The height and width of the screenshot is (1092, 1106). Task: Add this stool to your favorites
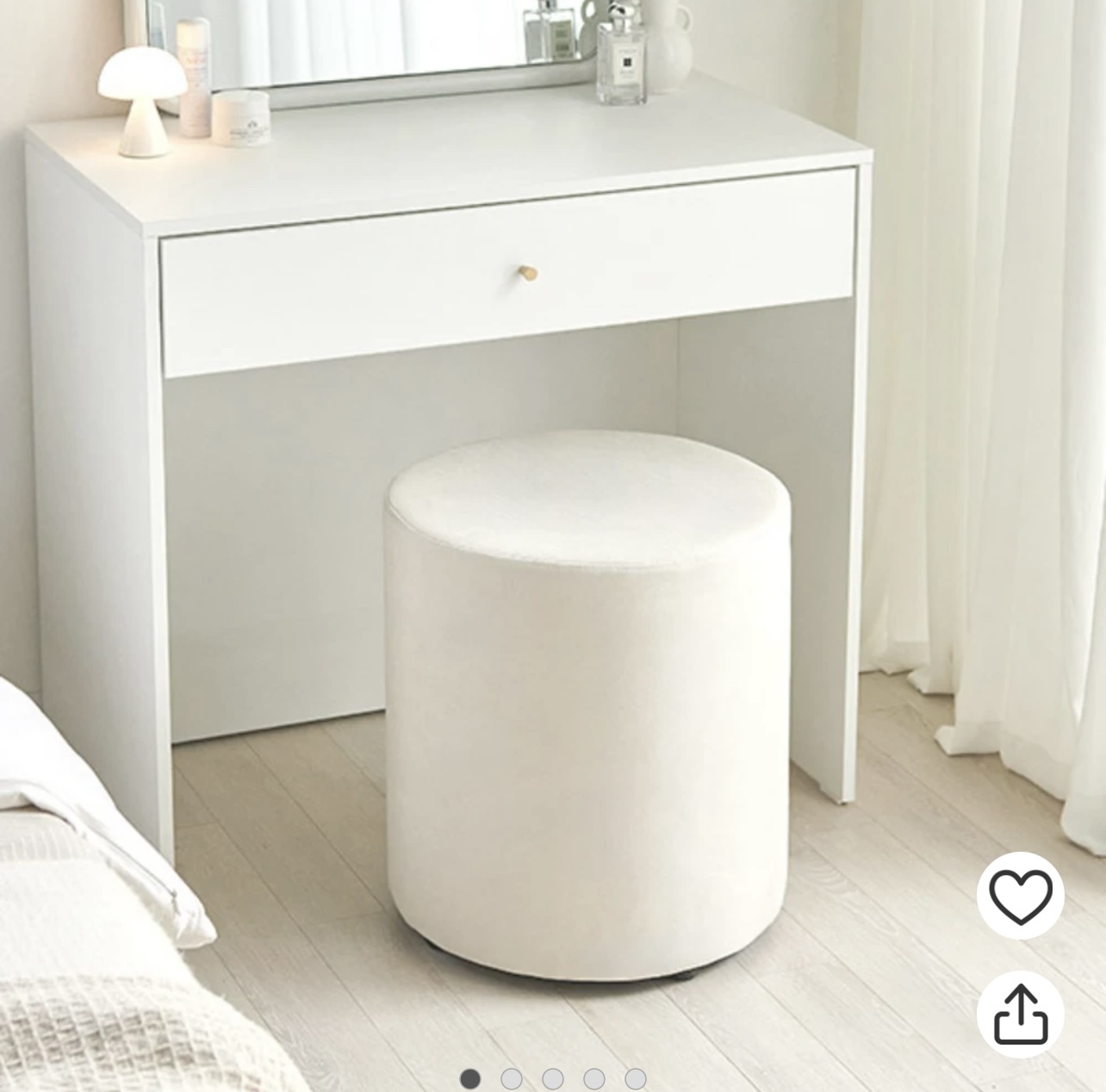tap(1020, 896)
